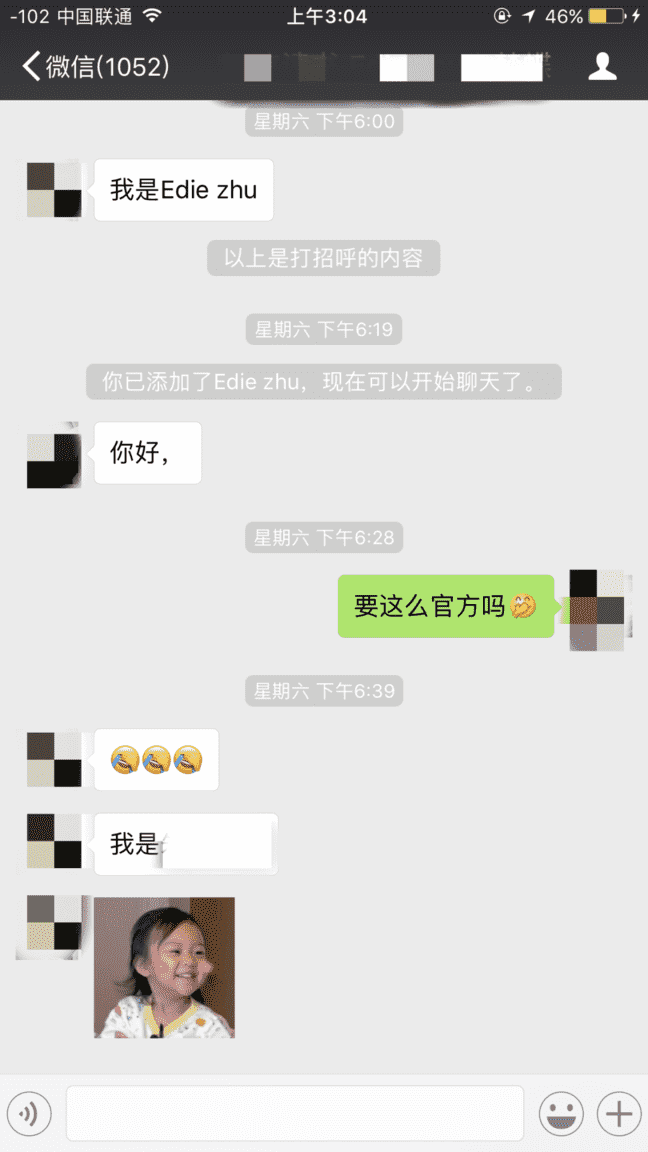Open sender's avatar next to 我是Edie zhu
648x1152 pixels.
(x=54, y=189)
